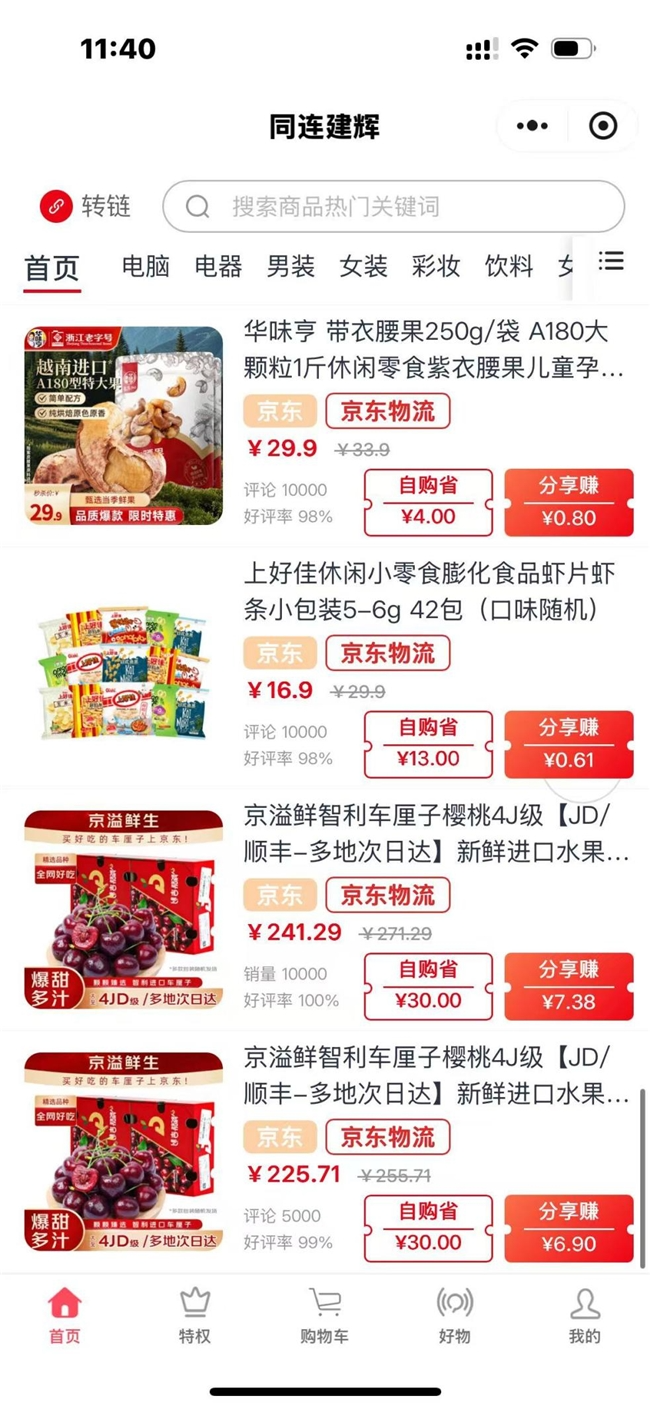The image size is (650, 1409).
Task: Tap 分享赚 ¥0.61 for 上好佳 snacks
Action: click(568, 745)
